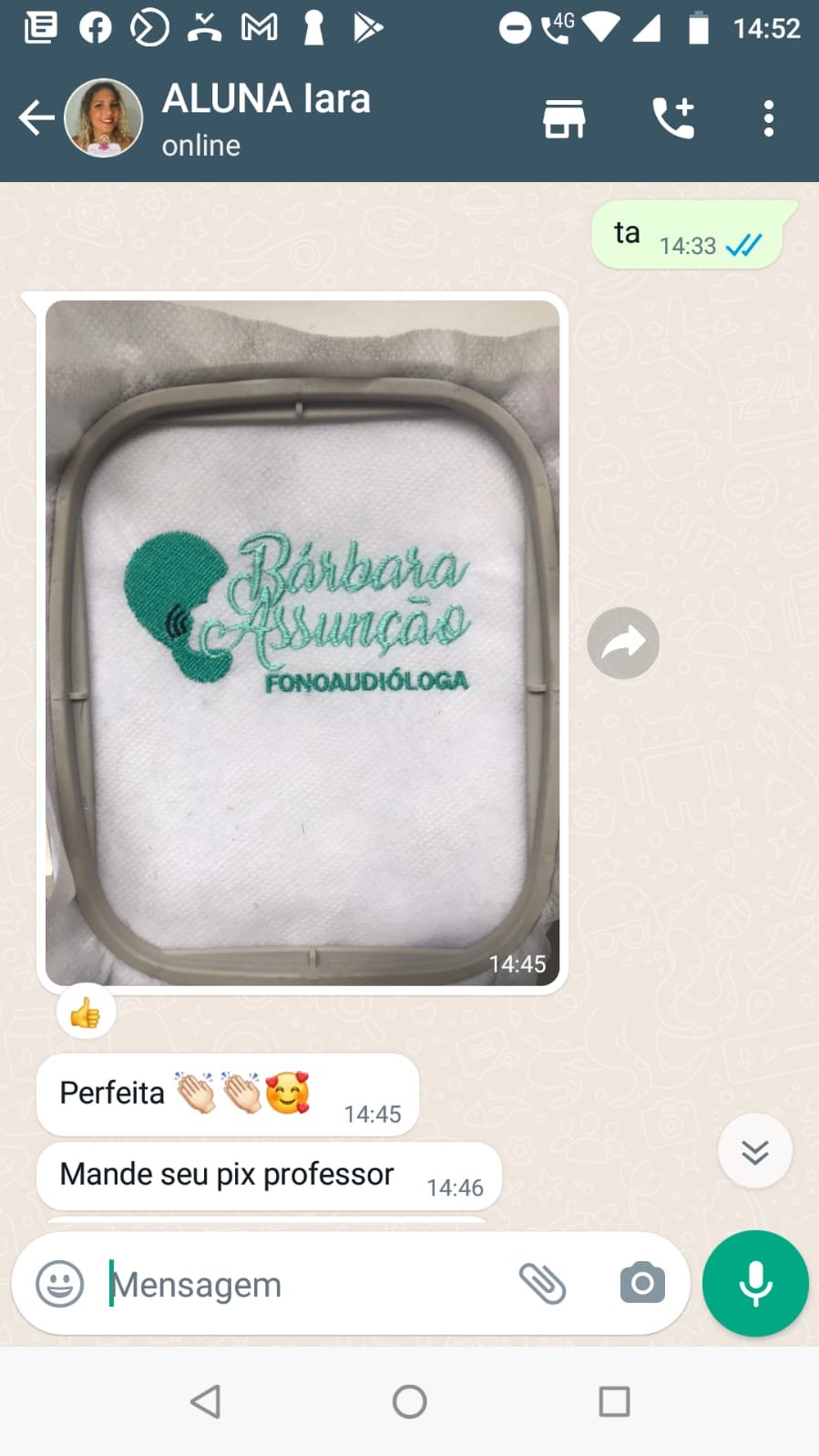Forward the embroidery photo
This screenshot has height=1456, width=819.
pos(623,643)
